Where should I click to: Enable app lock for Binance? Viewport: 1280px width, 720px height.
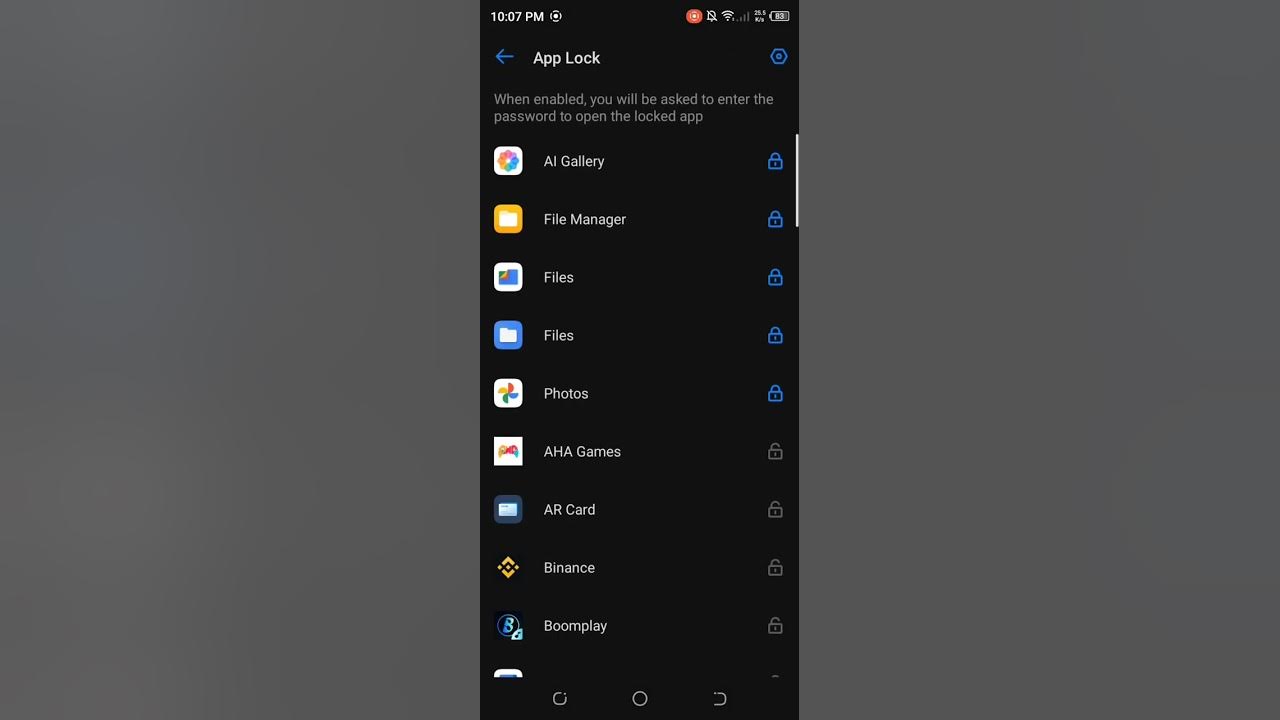pos(775,567)
